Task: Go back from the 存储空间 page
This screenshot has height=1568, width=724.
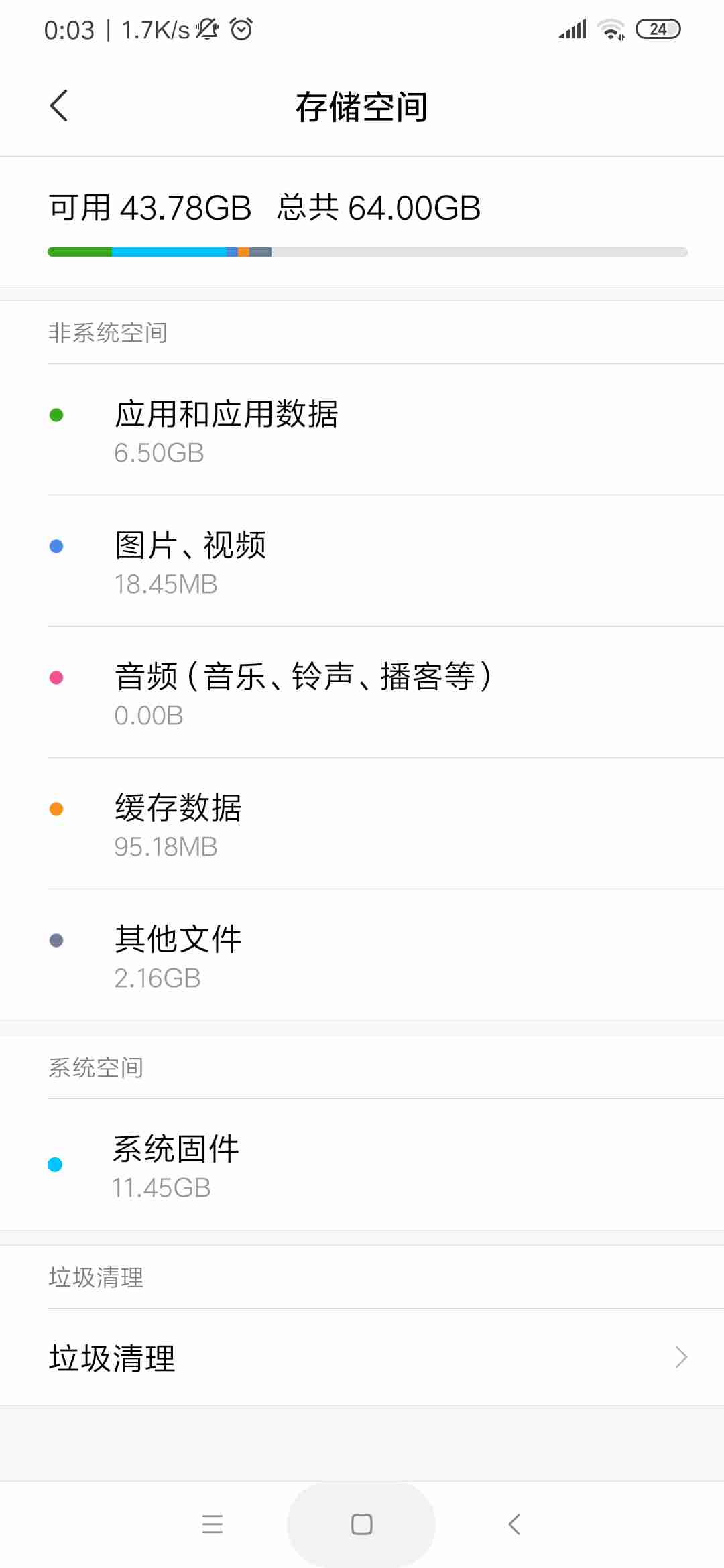Action: [59, 106]
